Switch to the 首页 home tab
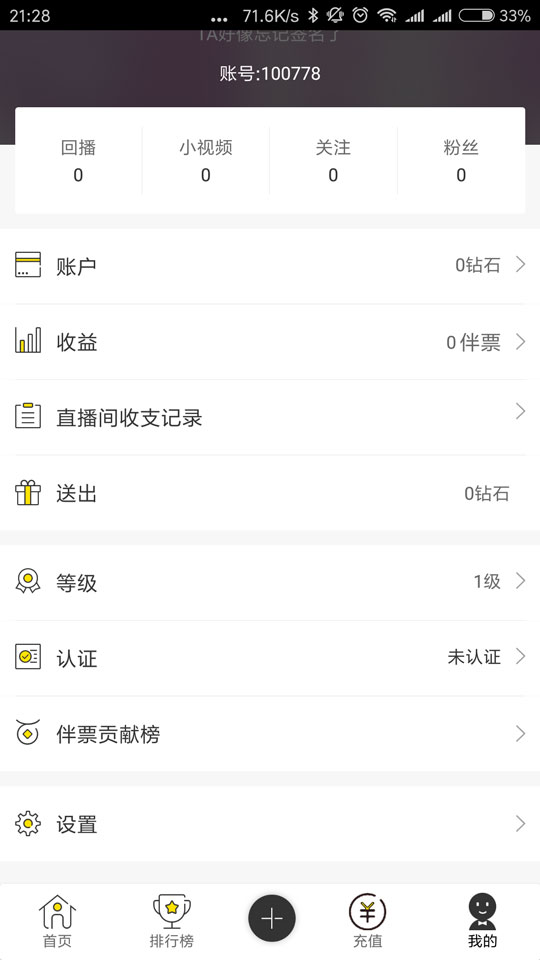 click(x=58, y=921)
